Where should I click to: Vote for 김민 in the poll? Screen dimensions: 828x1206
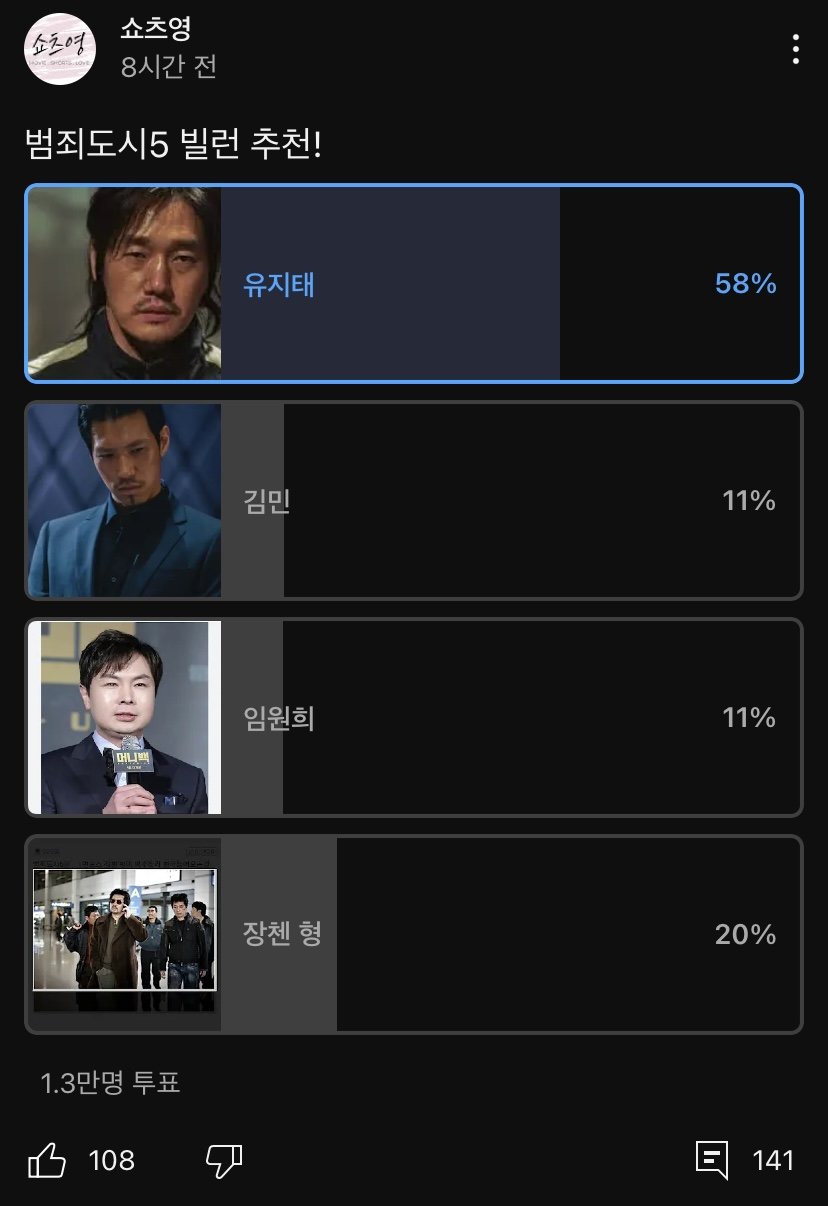[x=413, y=500]
